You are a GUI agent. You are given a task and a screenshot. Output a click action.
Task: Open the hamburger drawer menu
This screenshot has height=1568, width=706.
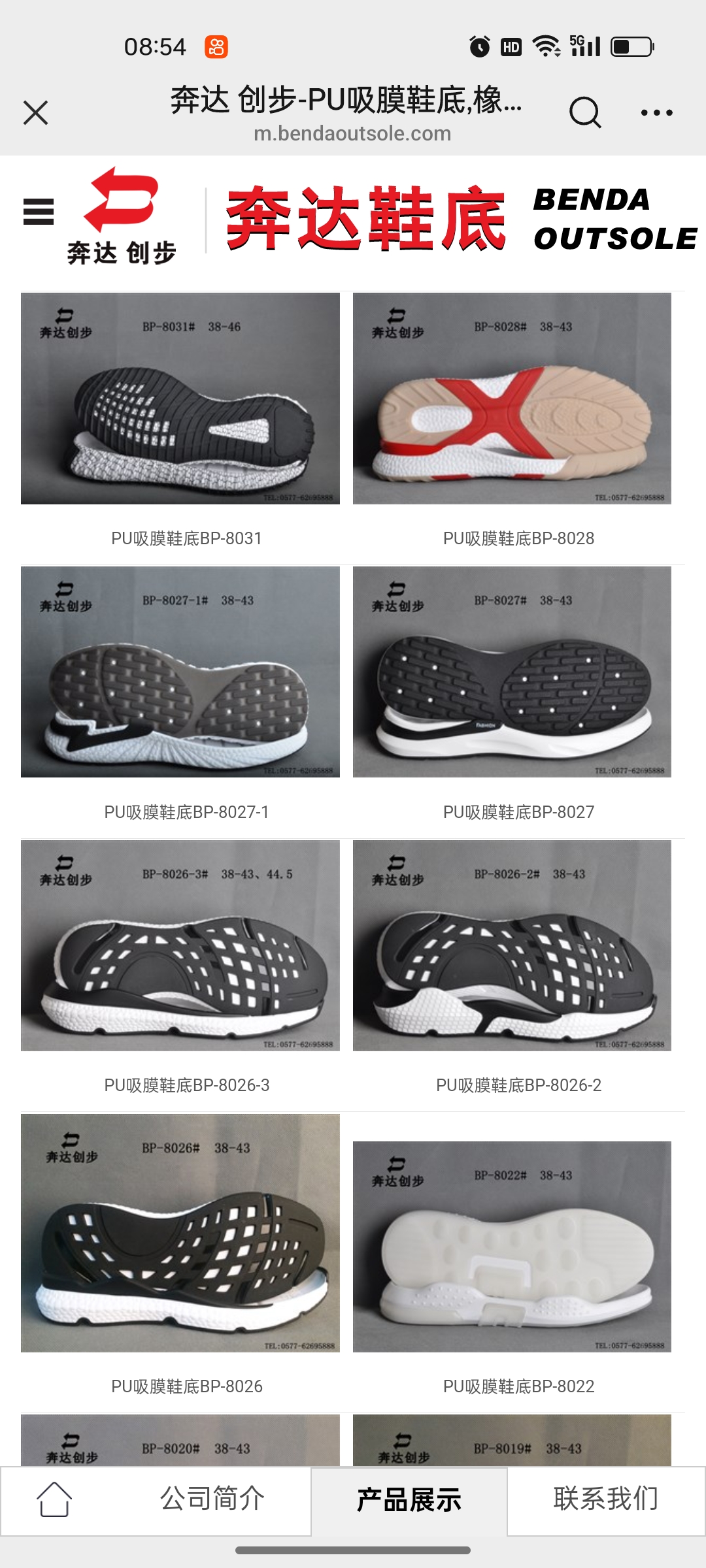[39, 212]
